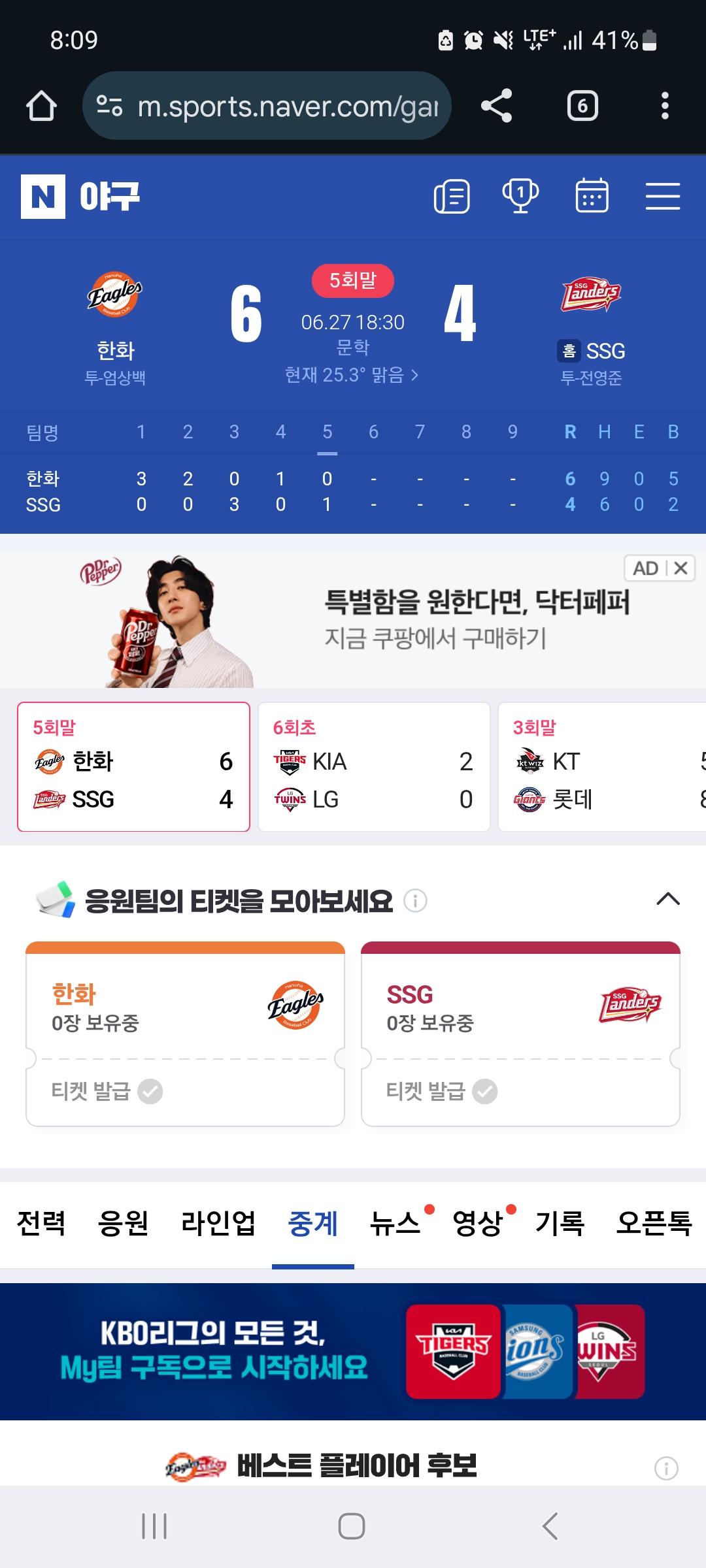
Task: Tap the m.sports.naver.com address bar
Action: [267, 106]
